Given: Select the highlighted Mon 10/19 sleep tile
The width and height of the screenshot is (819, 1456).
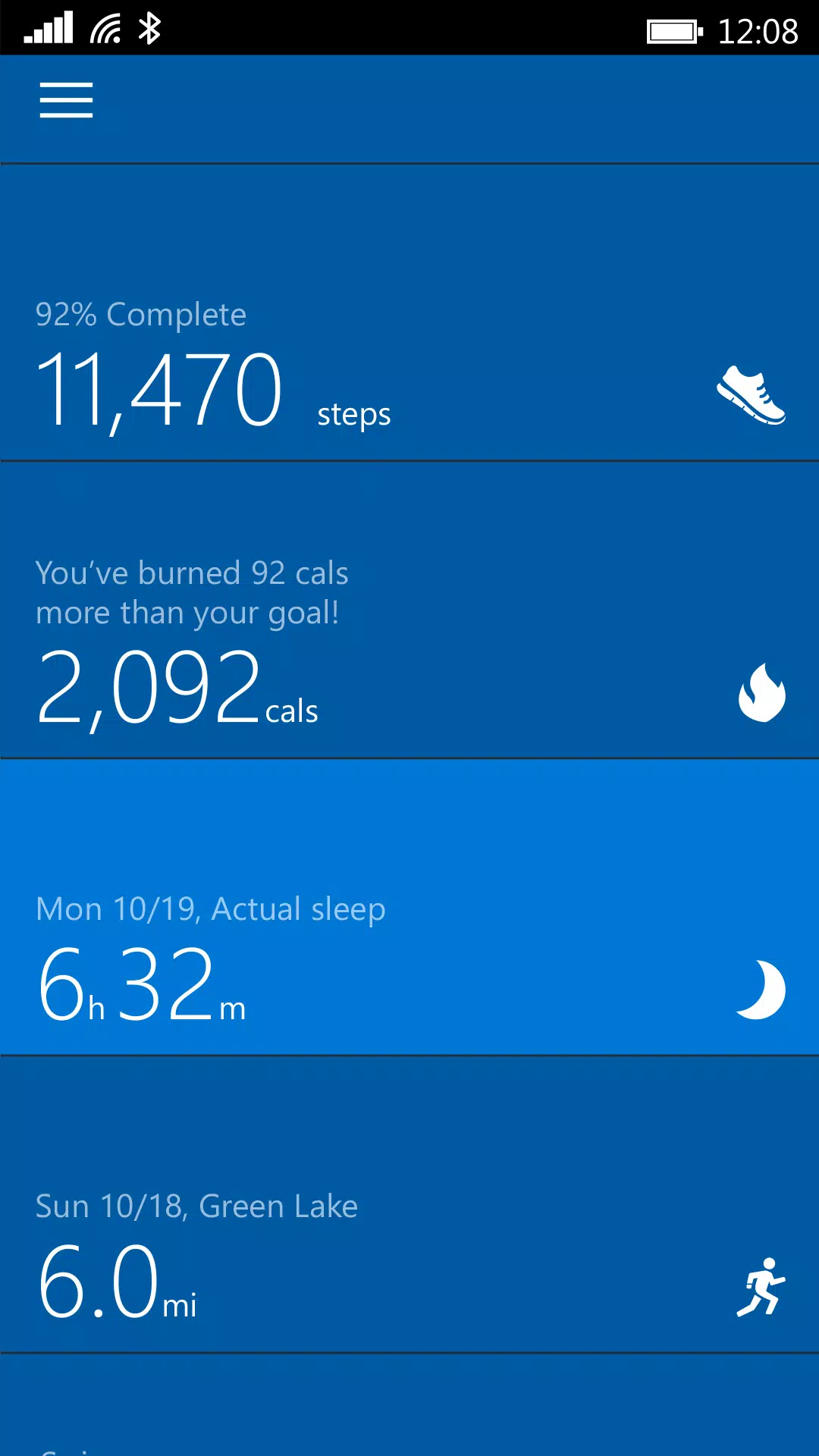Looking at the screenshot, I should point(409,906).
